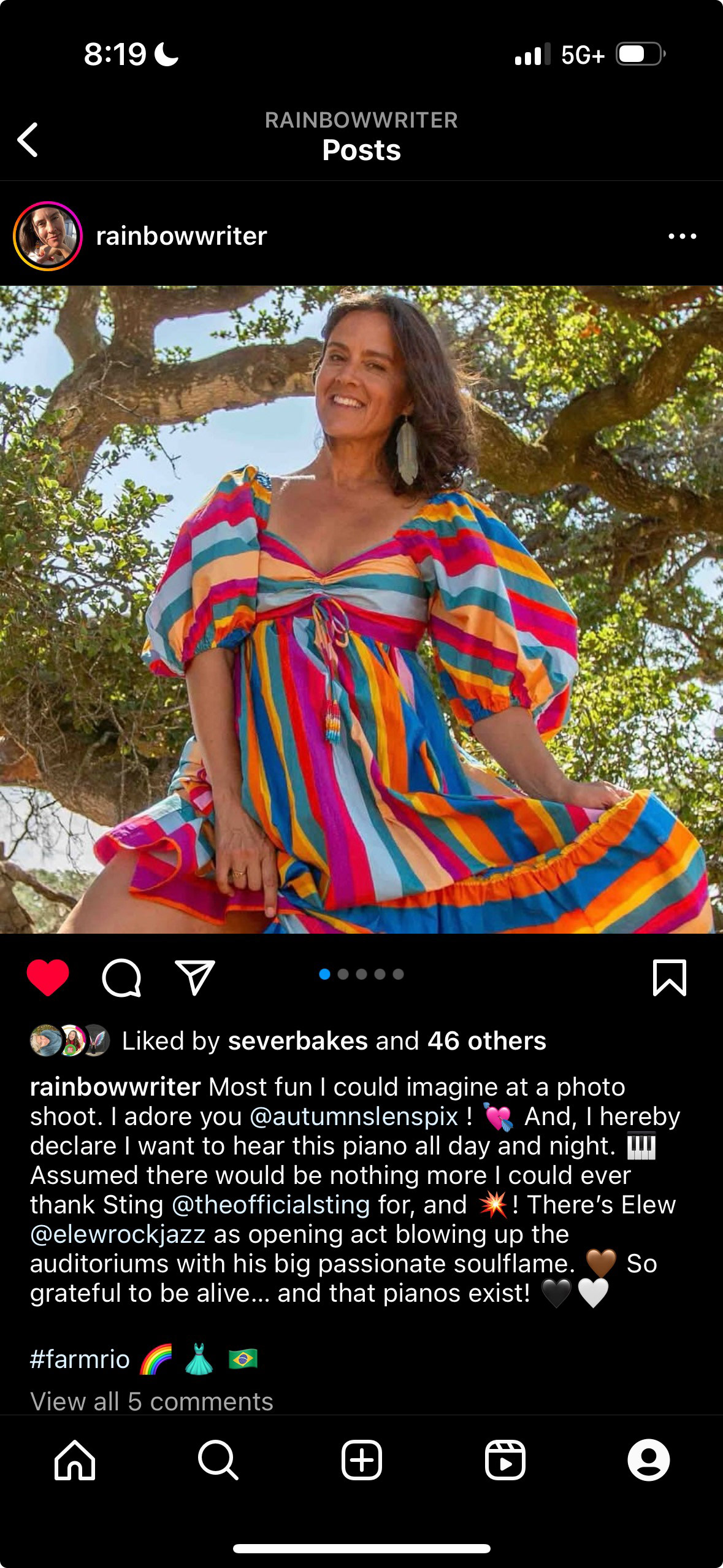723x1568 pixels.
Task: Save the post with bookmark icon
Action: pos(670,977)
